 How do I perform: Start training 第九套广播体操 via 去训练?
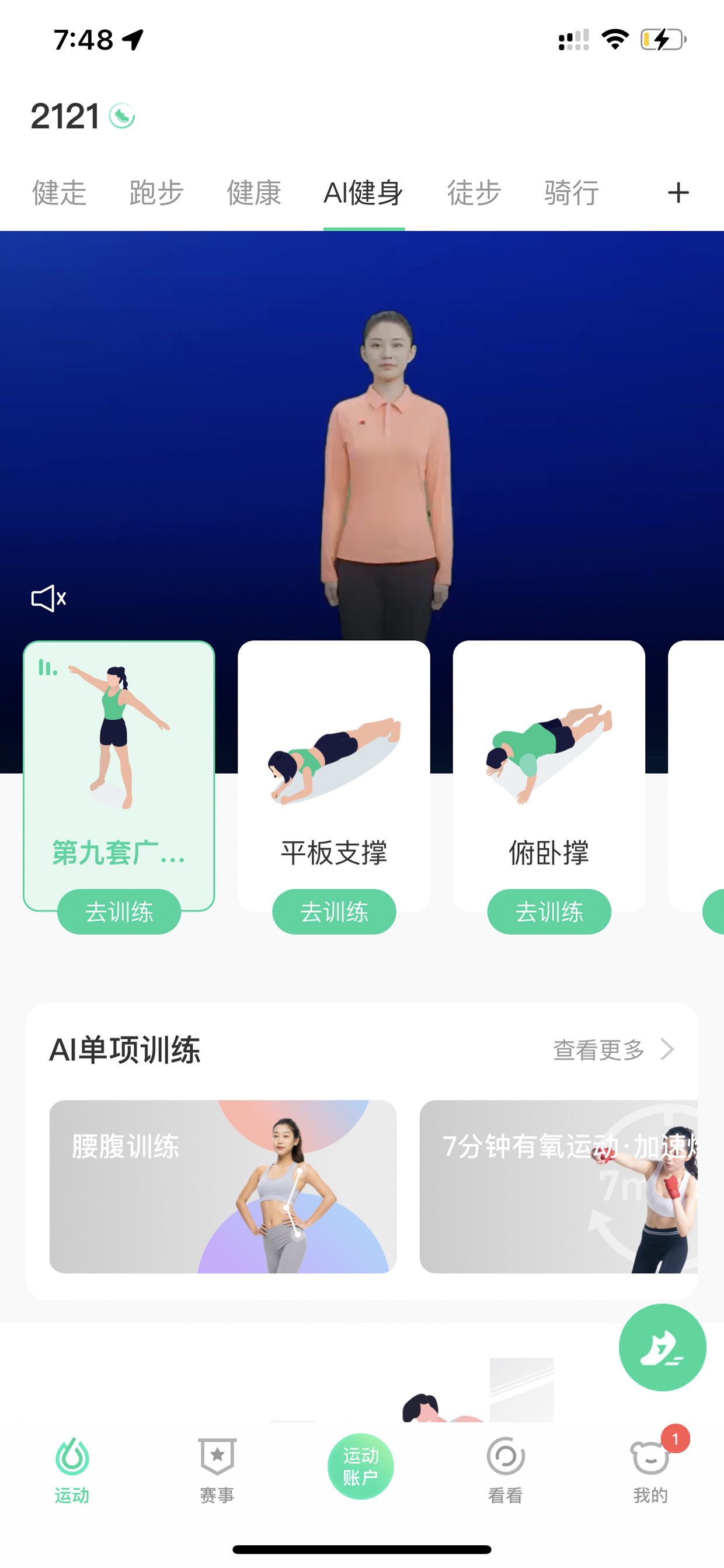[x=119, y=911]
